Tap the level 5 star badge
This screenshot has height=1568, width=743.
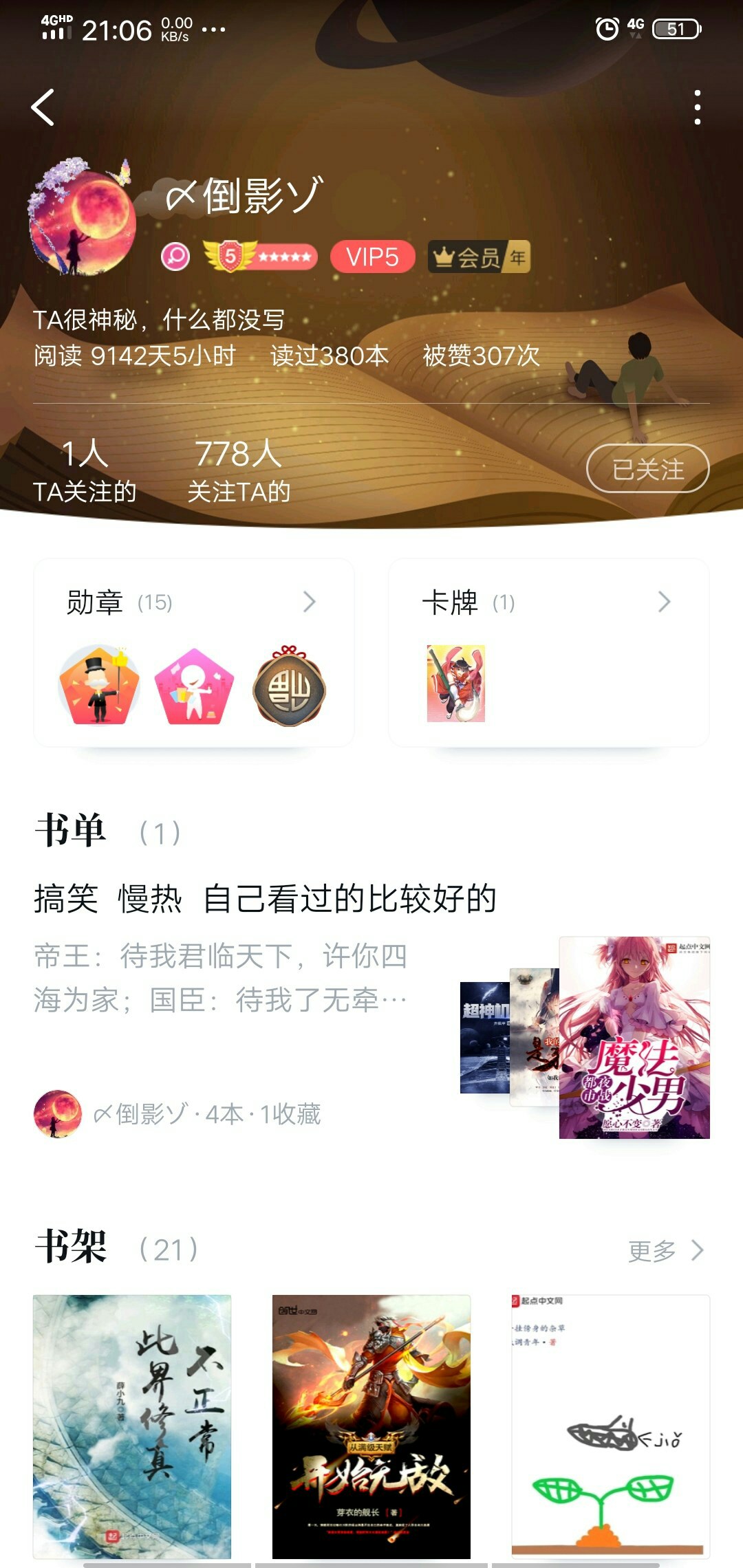(261, 257)
